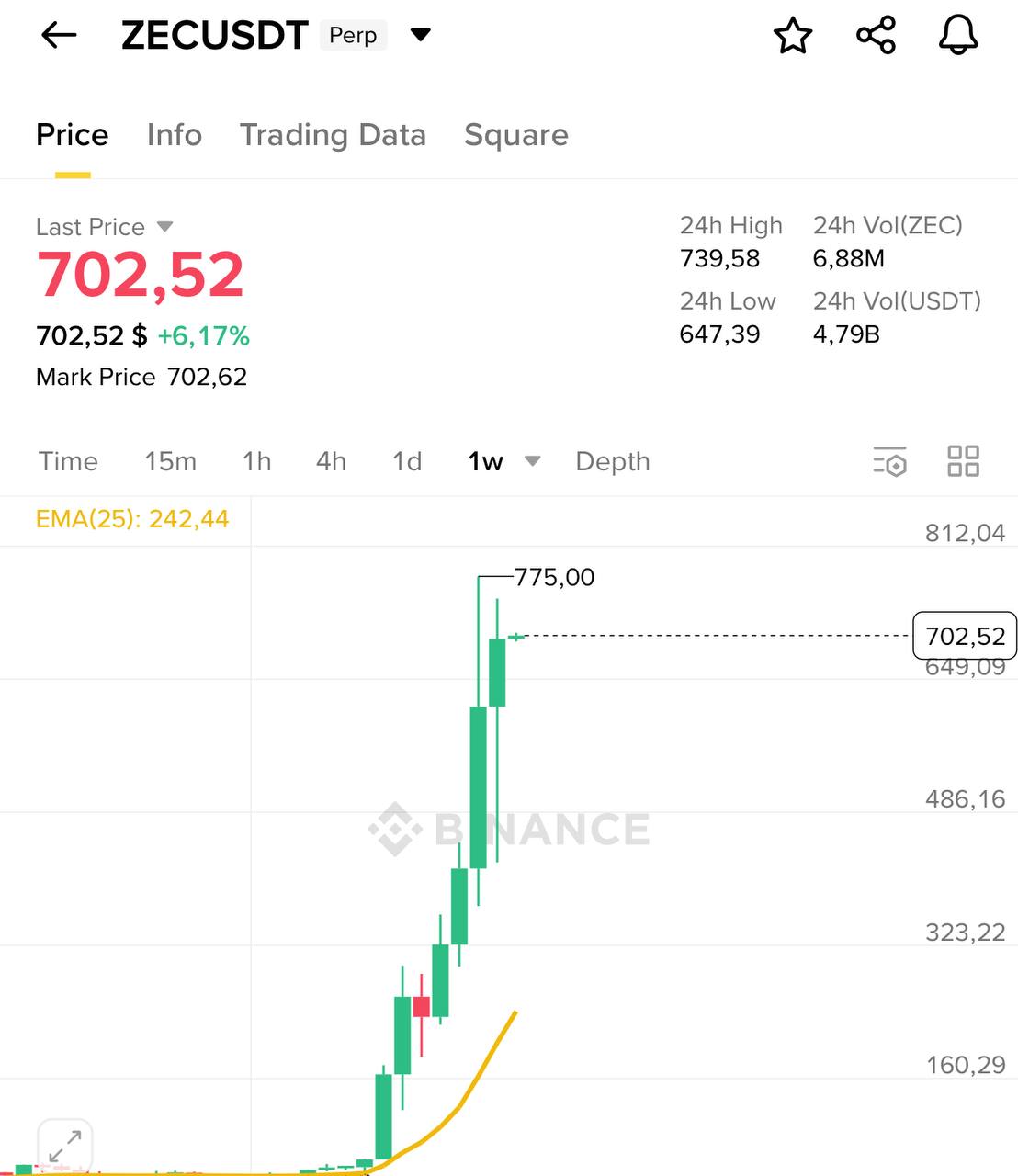The image size is (1018, 1176).
Task: Show the Depth chart
Action: (612, 461)
